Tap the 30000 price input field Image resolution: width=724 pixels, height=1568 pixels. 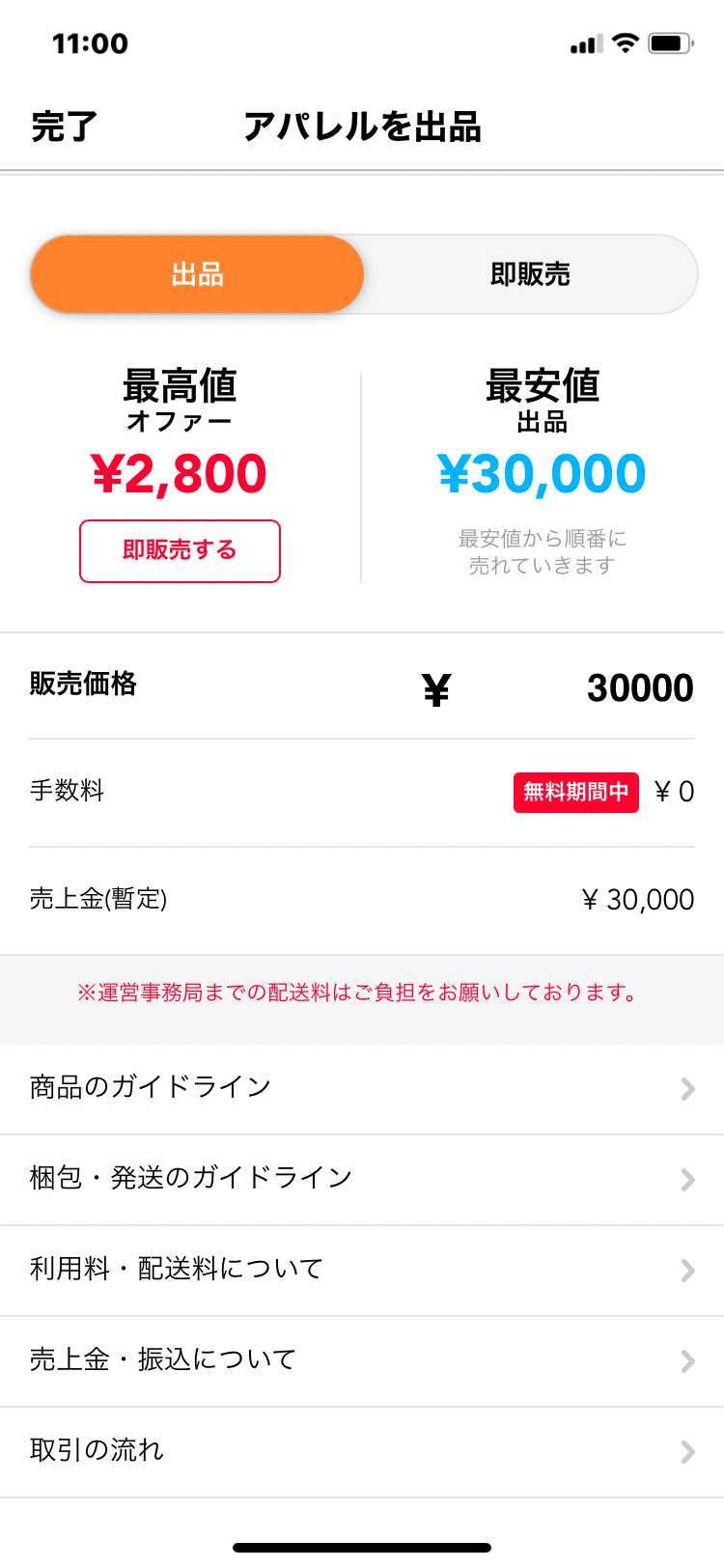(639, 687)
